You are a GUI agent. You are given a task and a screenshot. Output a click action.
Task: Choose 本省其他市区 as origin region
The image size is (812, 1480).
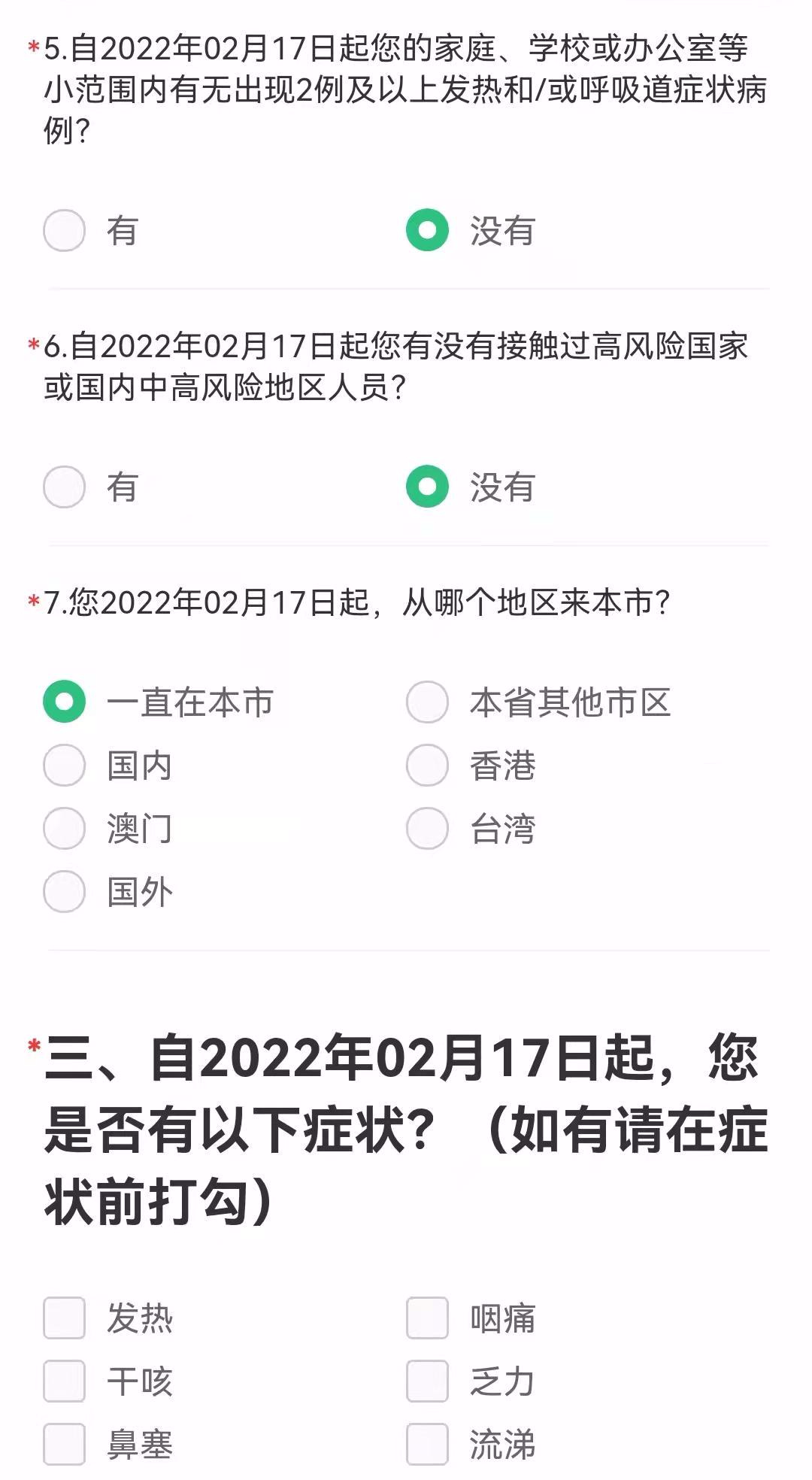point(427,702)
